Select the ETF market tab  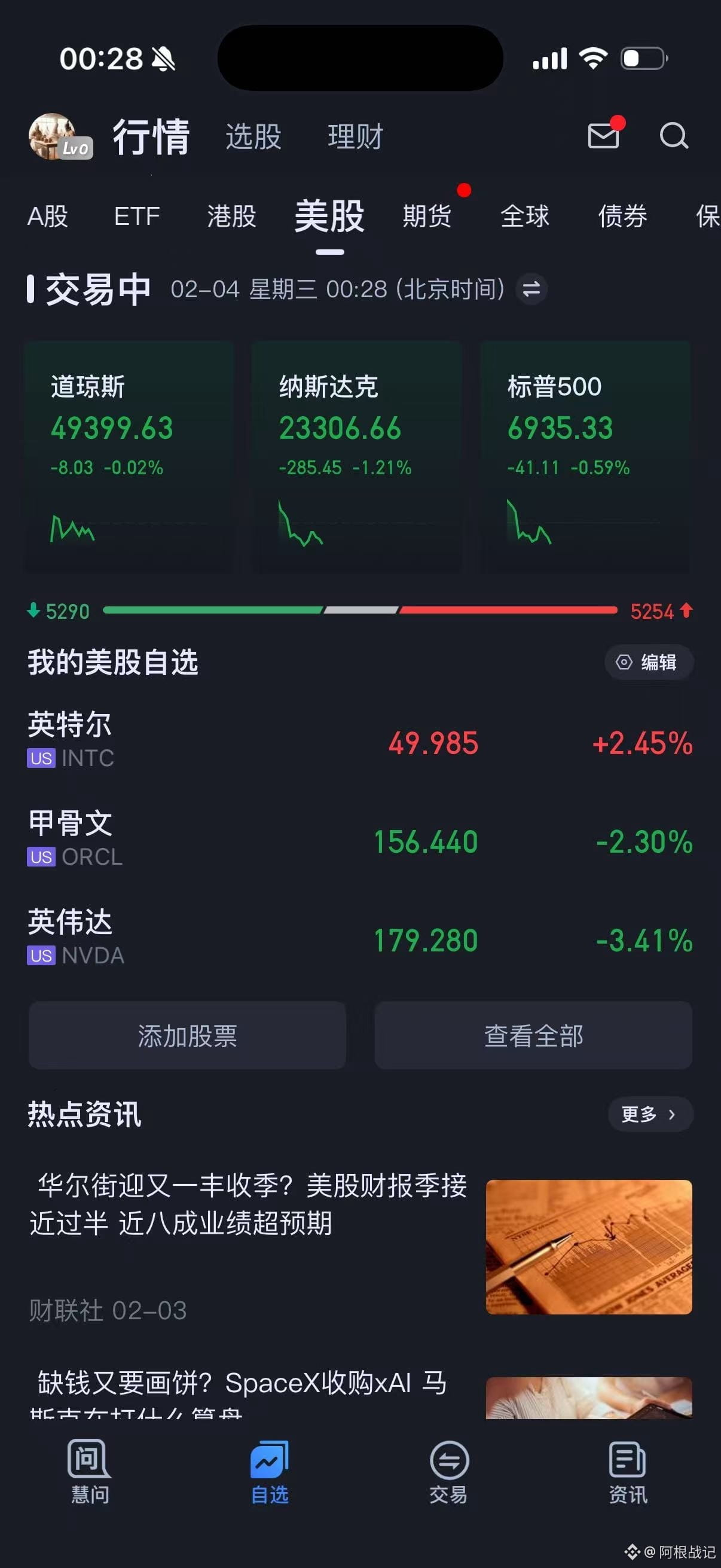[137, 216]
